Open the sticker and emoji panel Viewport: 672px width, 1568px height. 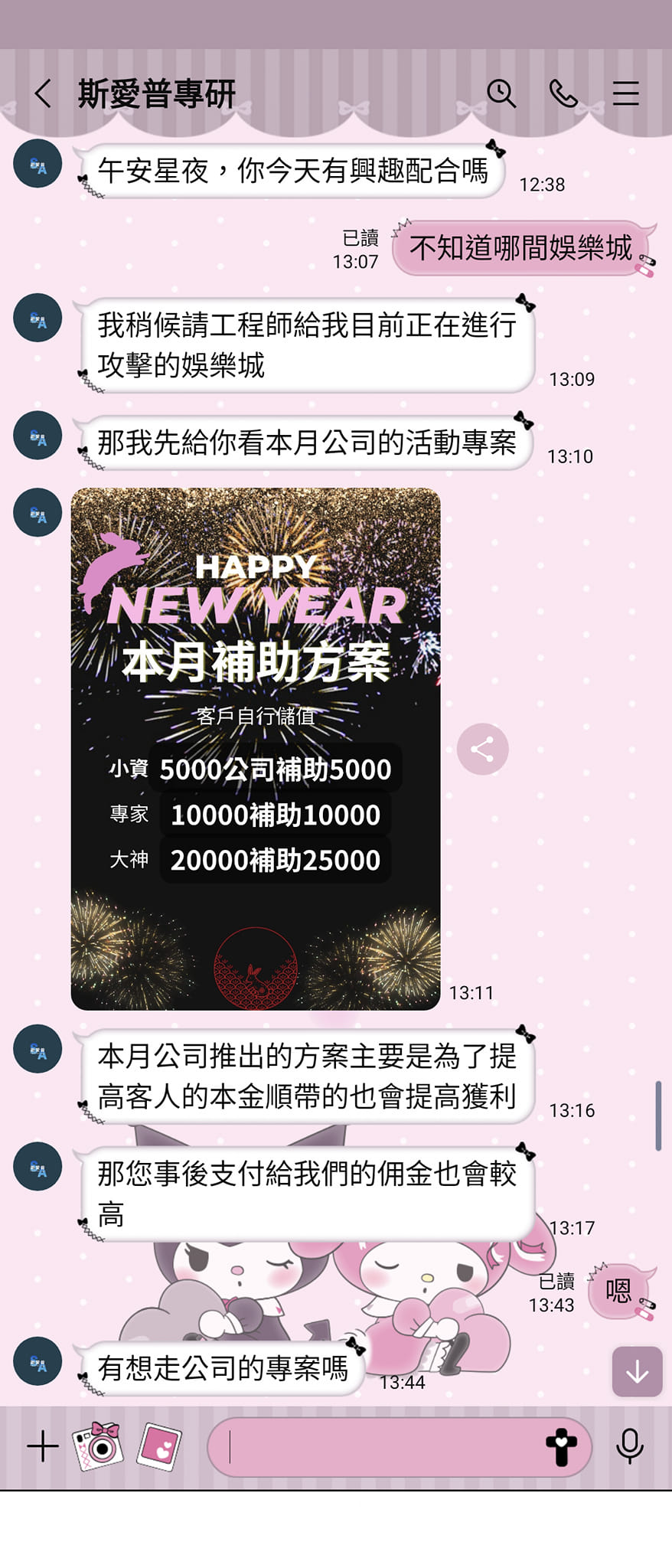point(561,1447)
